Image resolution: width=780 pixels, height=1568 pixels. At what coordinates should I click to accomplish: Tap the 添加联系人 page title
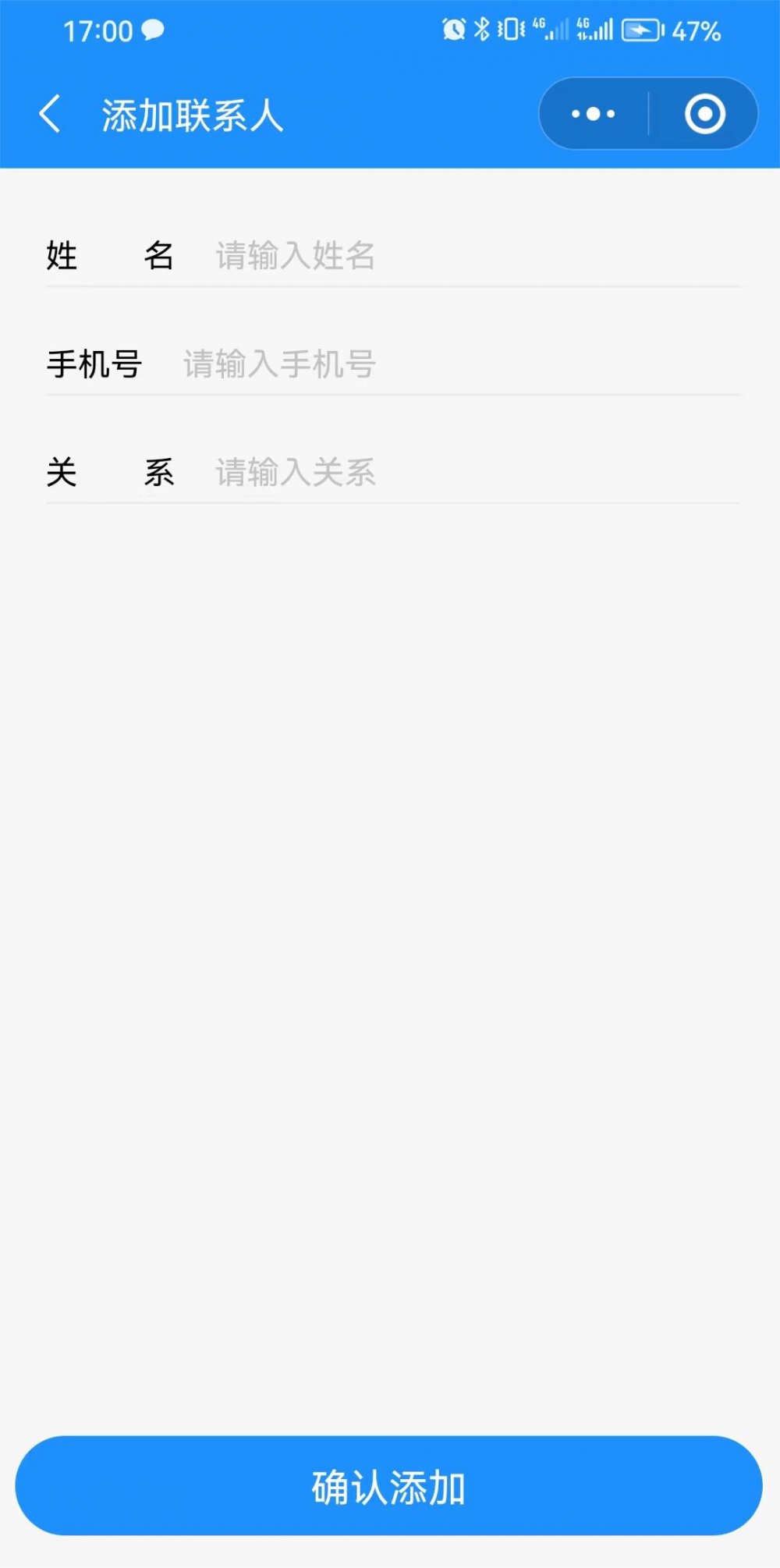[x=193, y=113]
